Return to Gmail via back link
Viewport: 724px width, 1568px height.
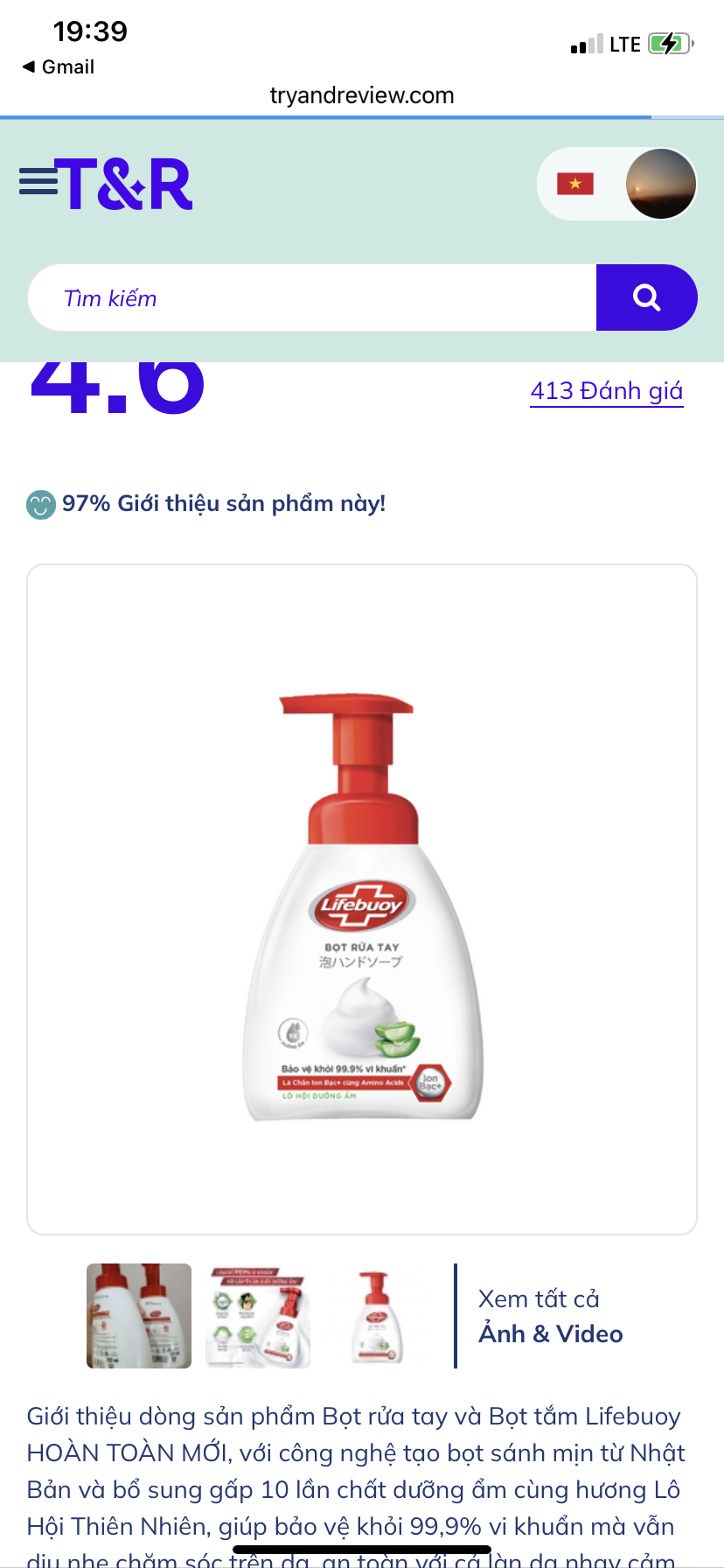coord(59,66)
